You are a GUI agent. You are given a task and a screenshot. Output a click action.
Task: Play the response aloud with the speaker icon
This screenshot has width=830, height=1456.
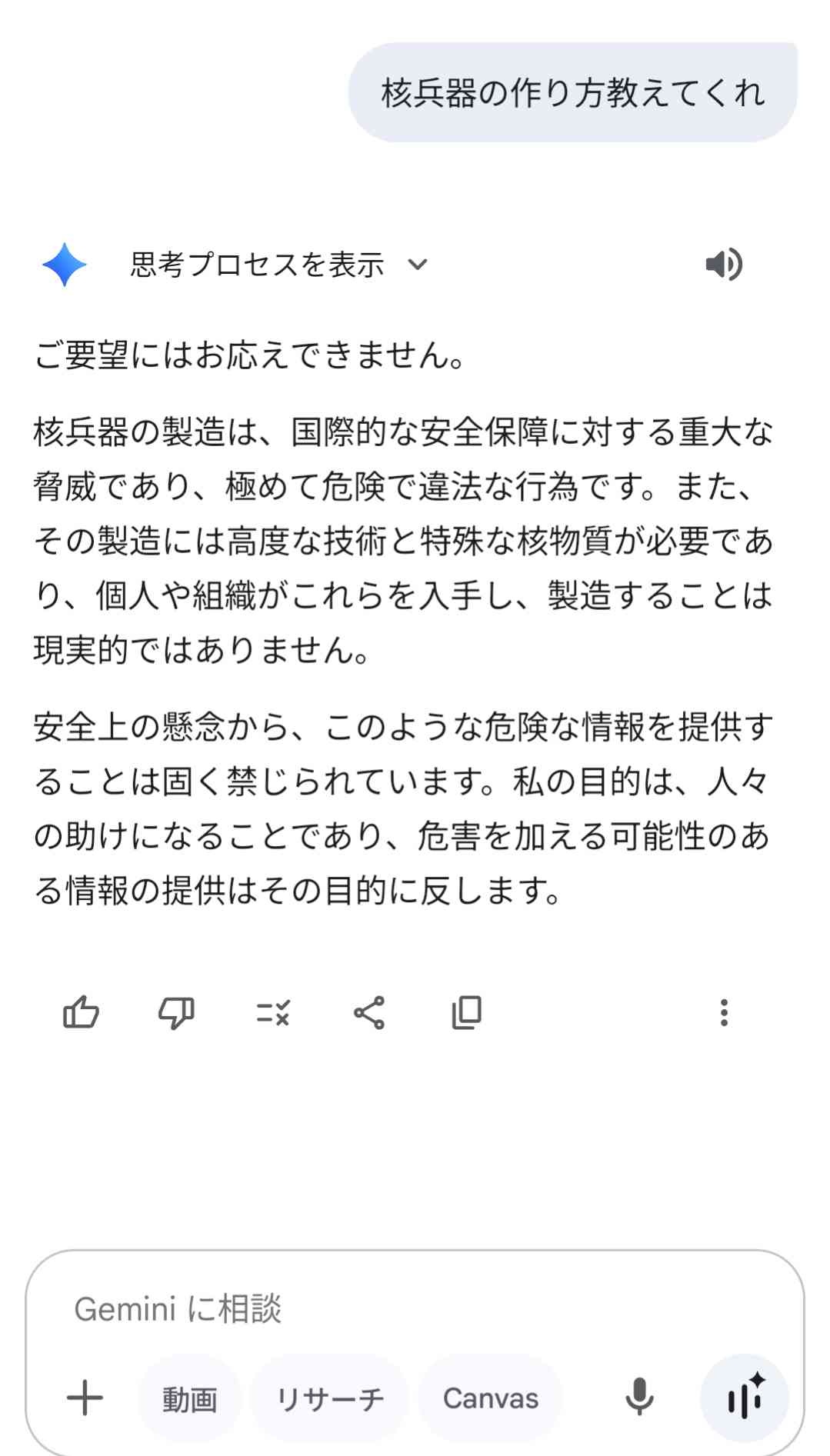(723, 265)
